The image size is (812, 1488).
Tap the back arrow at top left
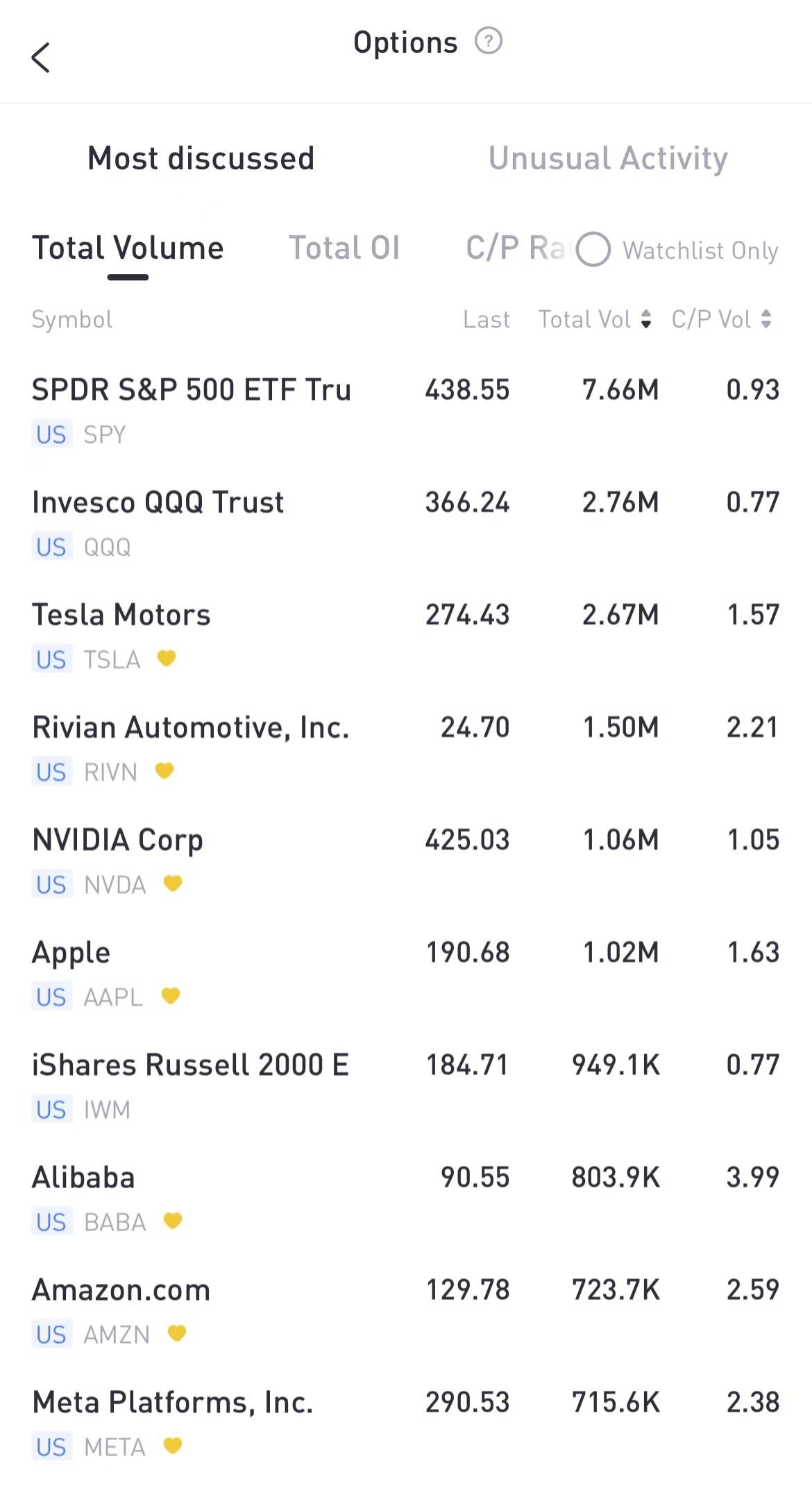42,57
